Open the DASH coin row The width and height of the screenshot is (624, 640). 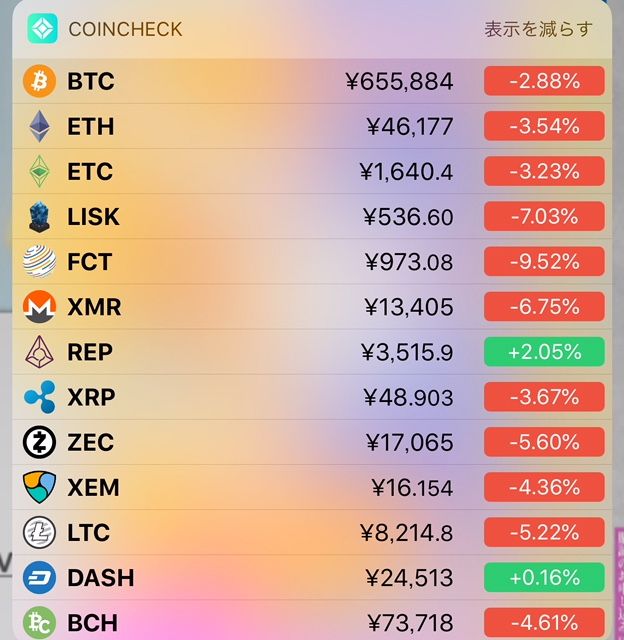point(312,578)
